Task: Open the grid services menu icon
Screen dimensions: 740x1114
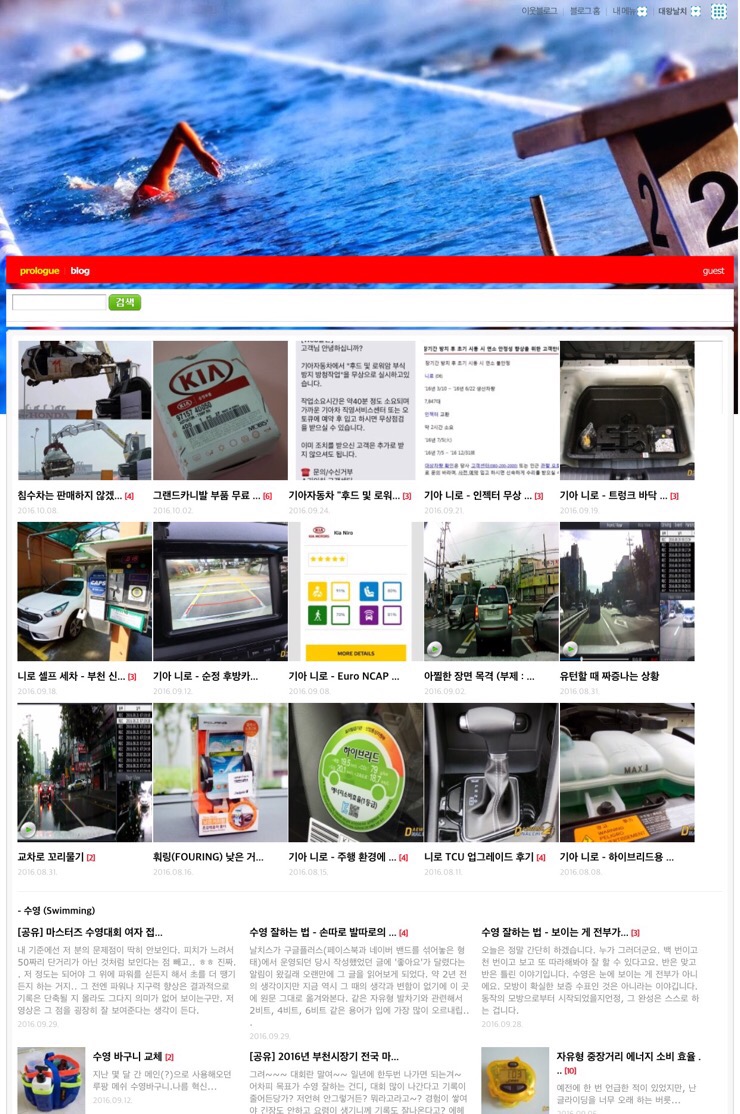Action: click(719, 11)
